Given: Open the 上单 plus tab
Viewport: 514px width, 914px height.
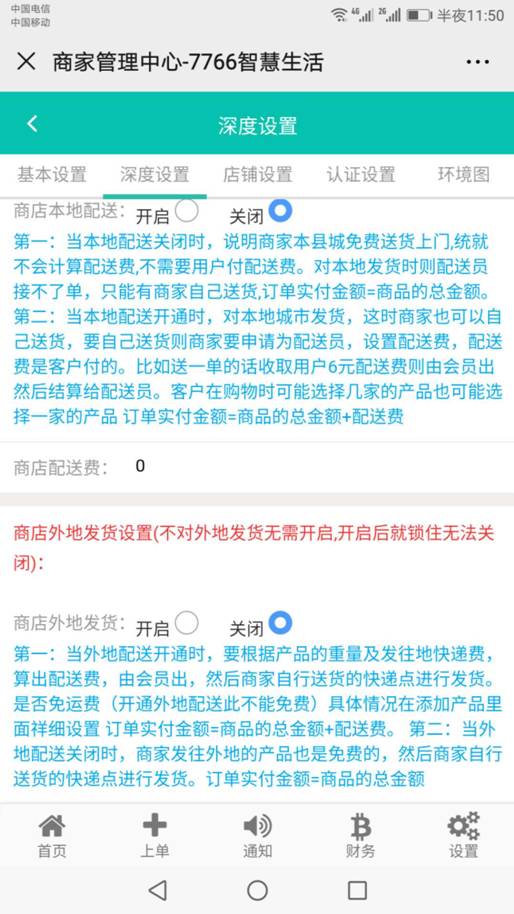Looking at the screenshot, I should 154,835.
